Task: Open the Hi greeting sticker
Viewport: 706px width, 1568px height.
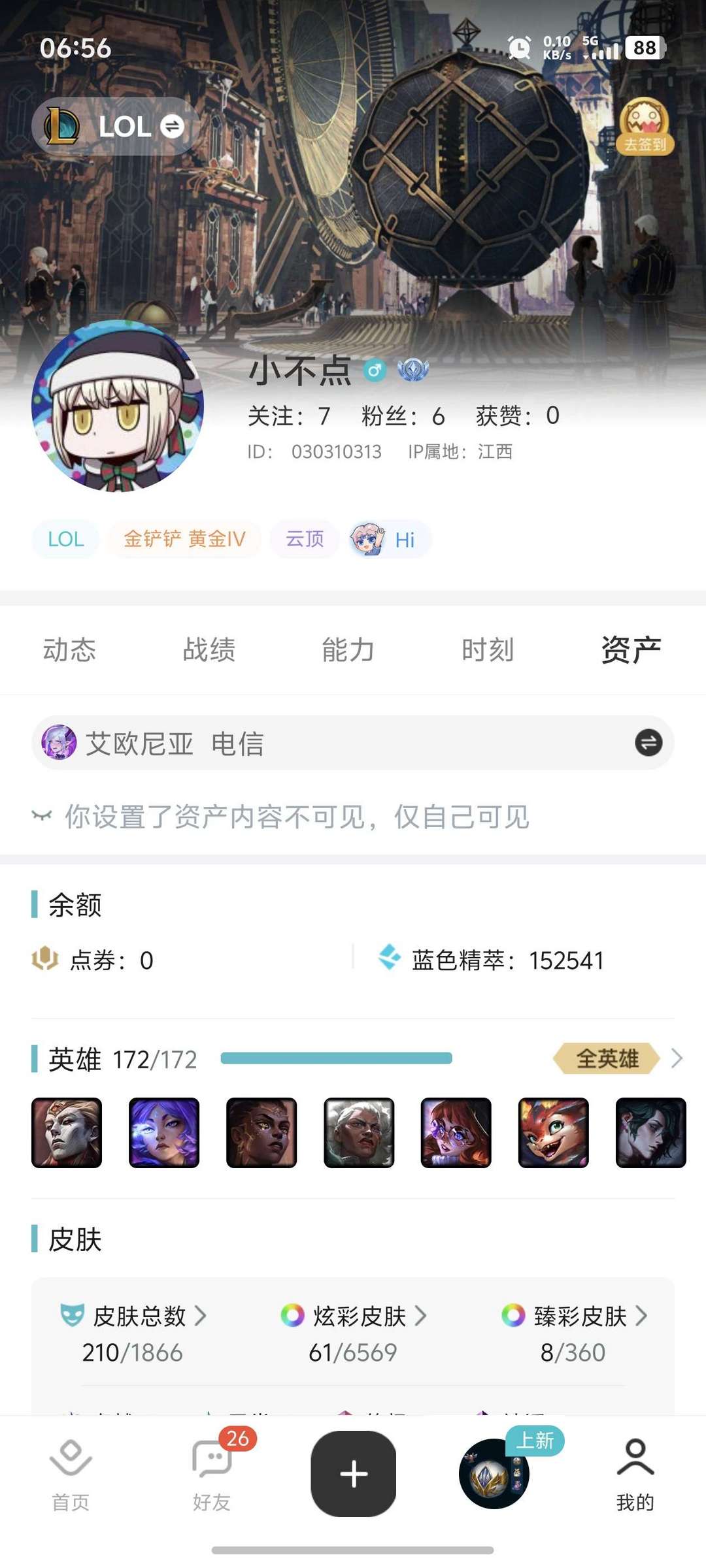Action: 386,540
